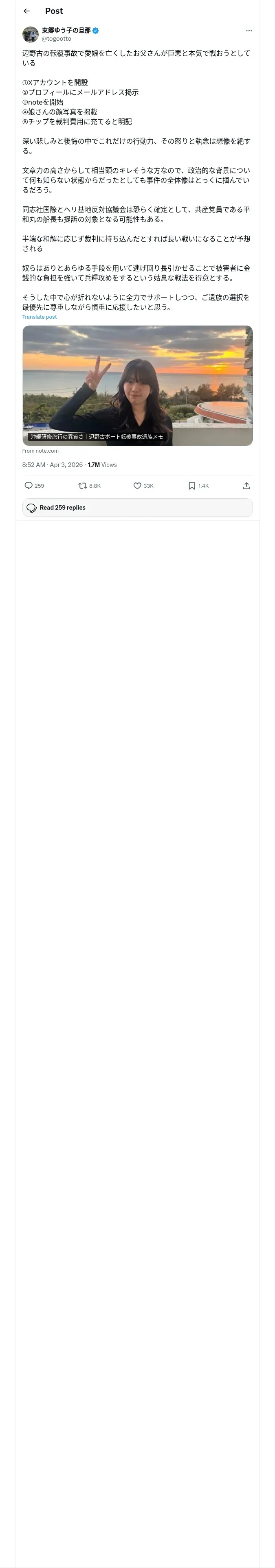Bookmark this post
The width and height of the screenshot is (275, 1568).
pyautogui.click(x=191, y=486)
